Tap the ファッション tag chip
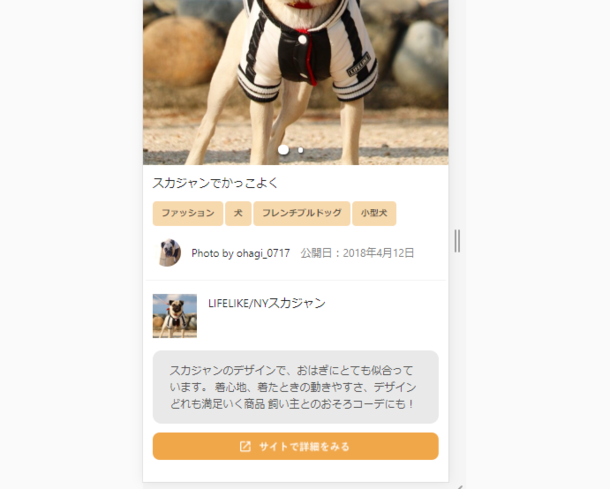The image size is (610, 489). (x=187, y=213)
